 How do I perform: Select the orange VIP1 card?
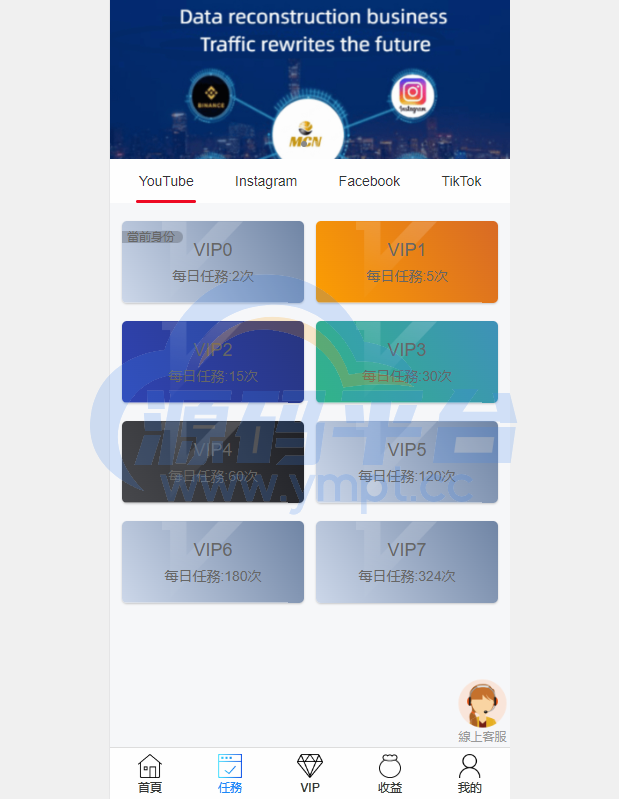(407, 262)
